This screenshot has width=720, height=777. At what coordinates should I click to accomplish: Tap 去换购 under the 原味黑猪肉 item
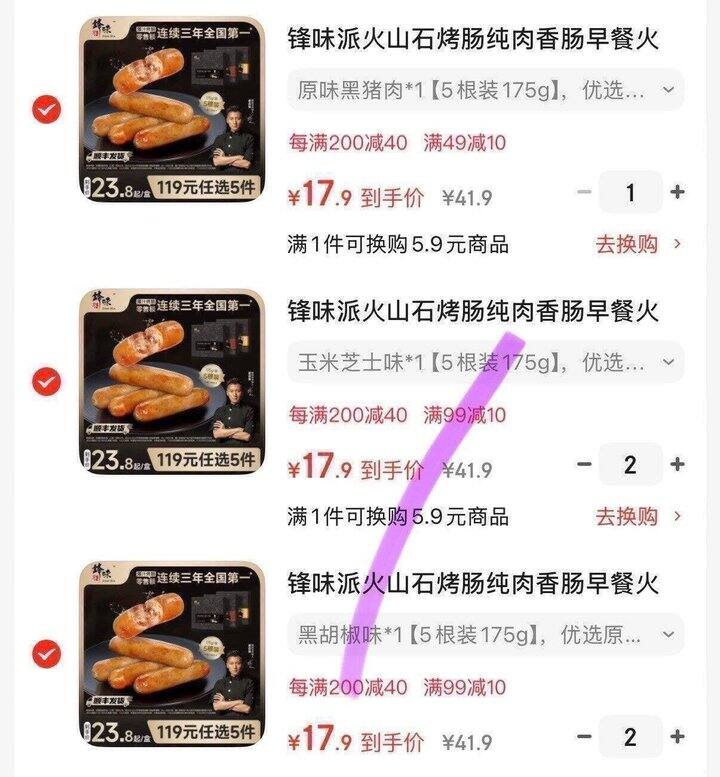point(638,244)
